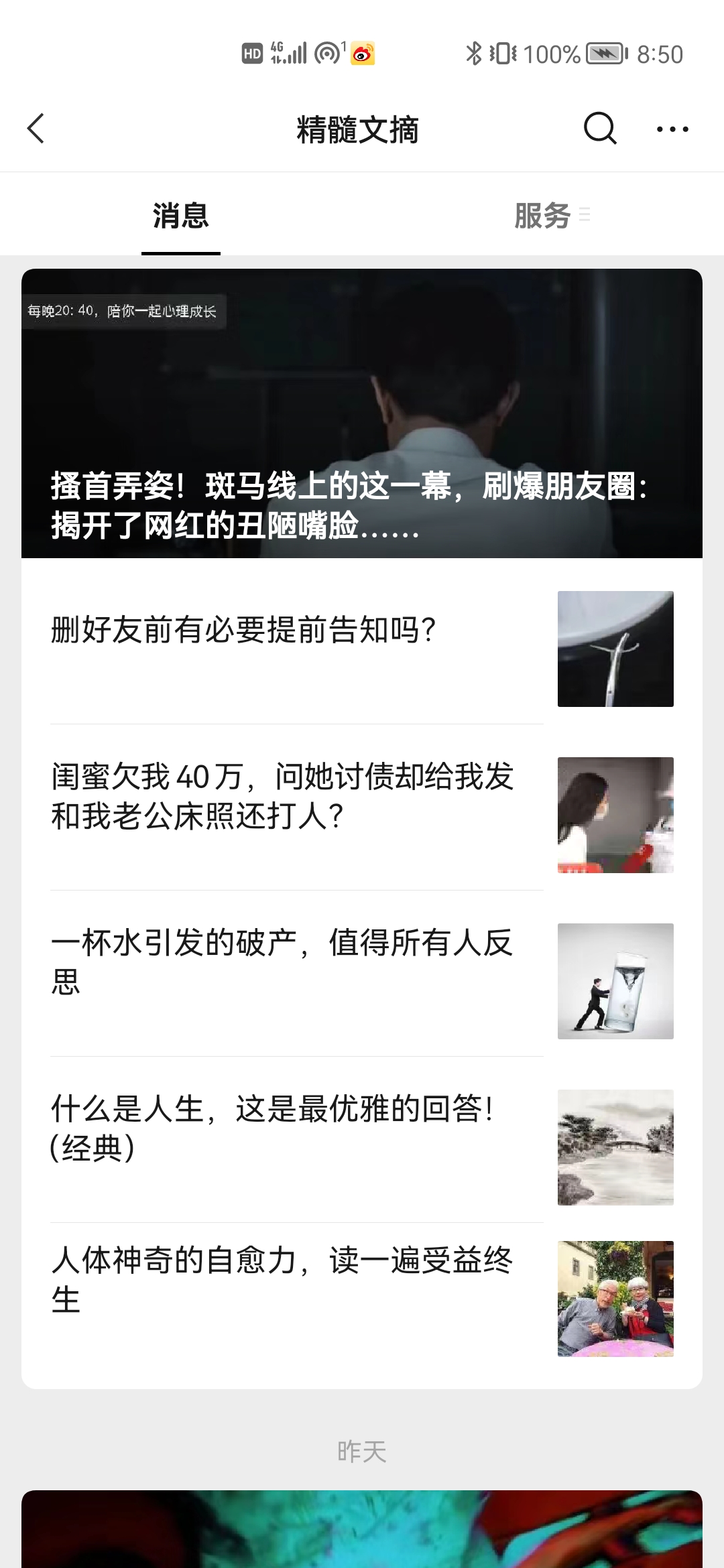
Task: Open the search icon for 精髓文摘
Action: click(x=599, y=129)
